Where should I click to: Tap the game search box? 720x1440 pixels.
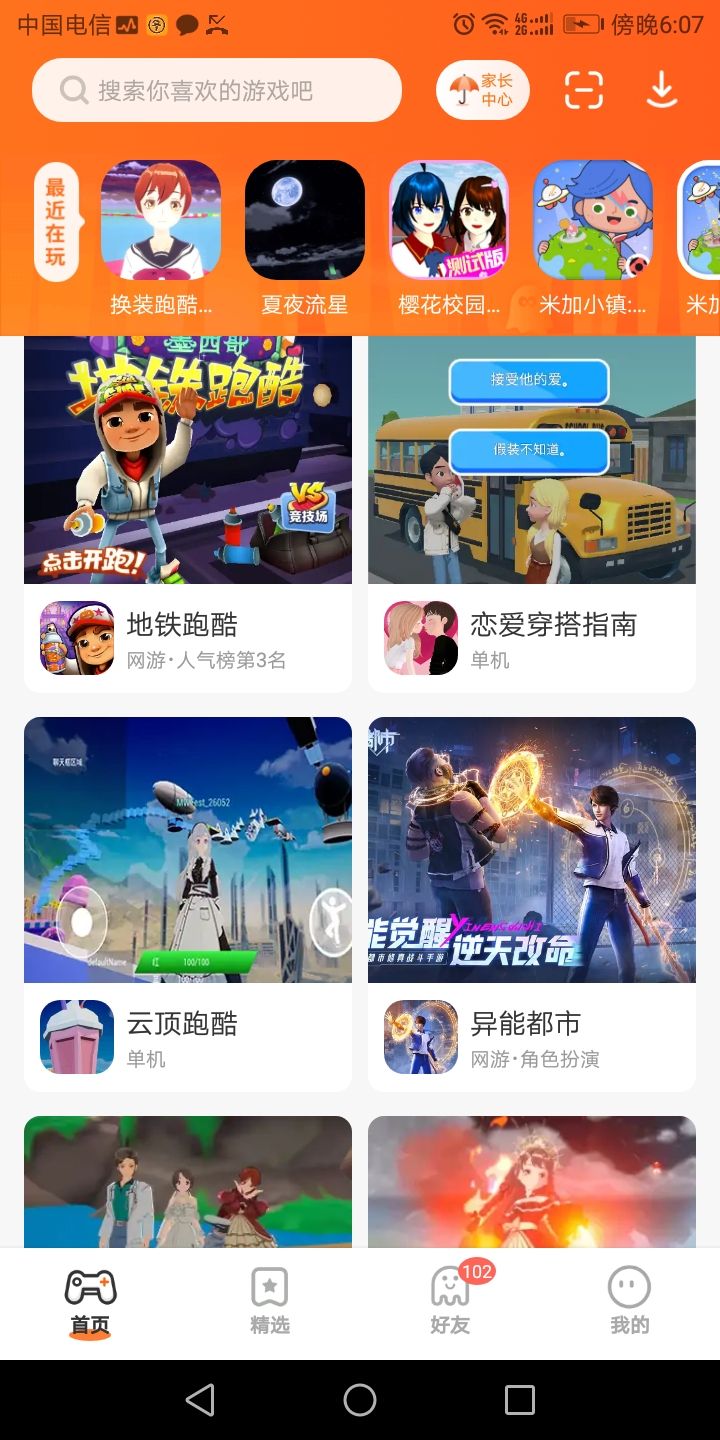(217, 91)
